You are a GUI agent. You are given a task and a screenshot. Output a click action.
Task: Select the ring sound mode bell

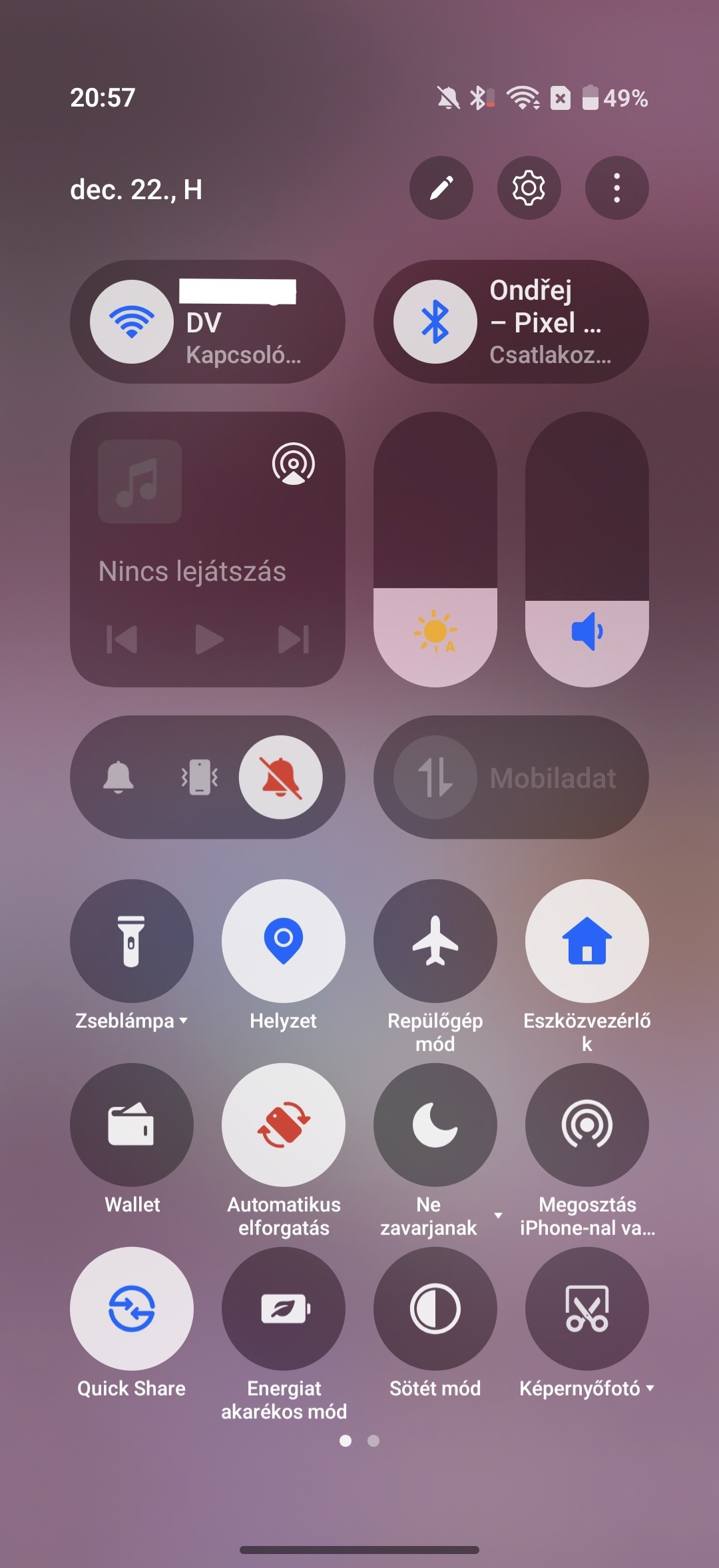119,777
